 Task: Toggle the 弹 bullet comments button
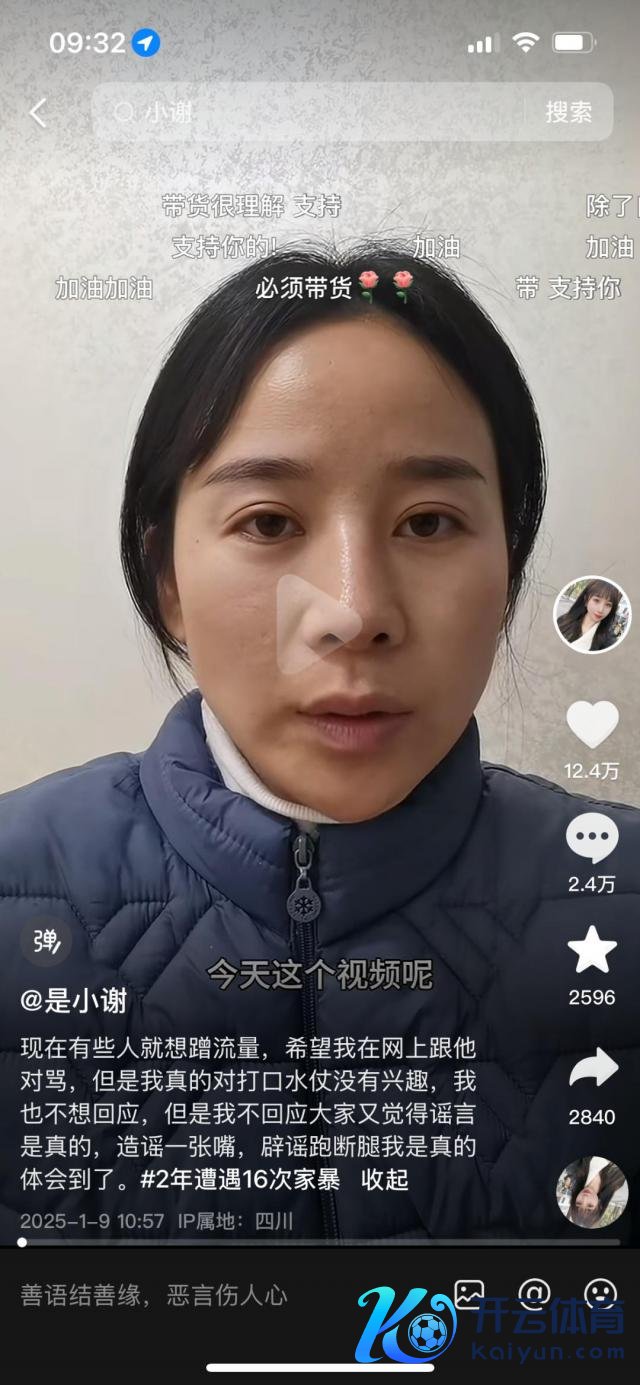[x=46, y=942]
